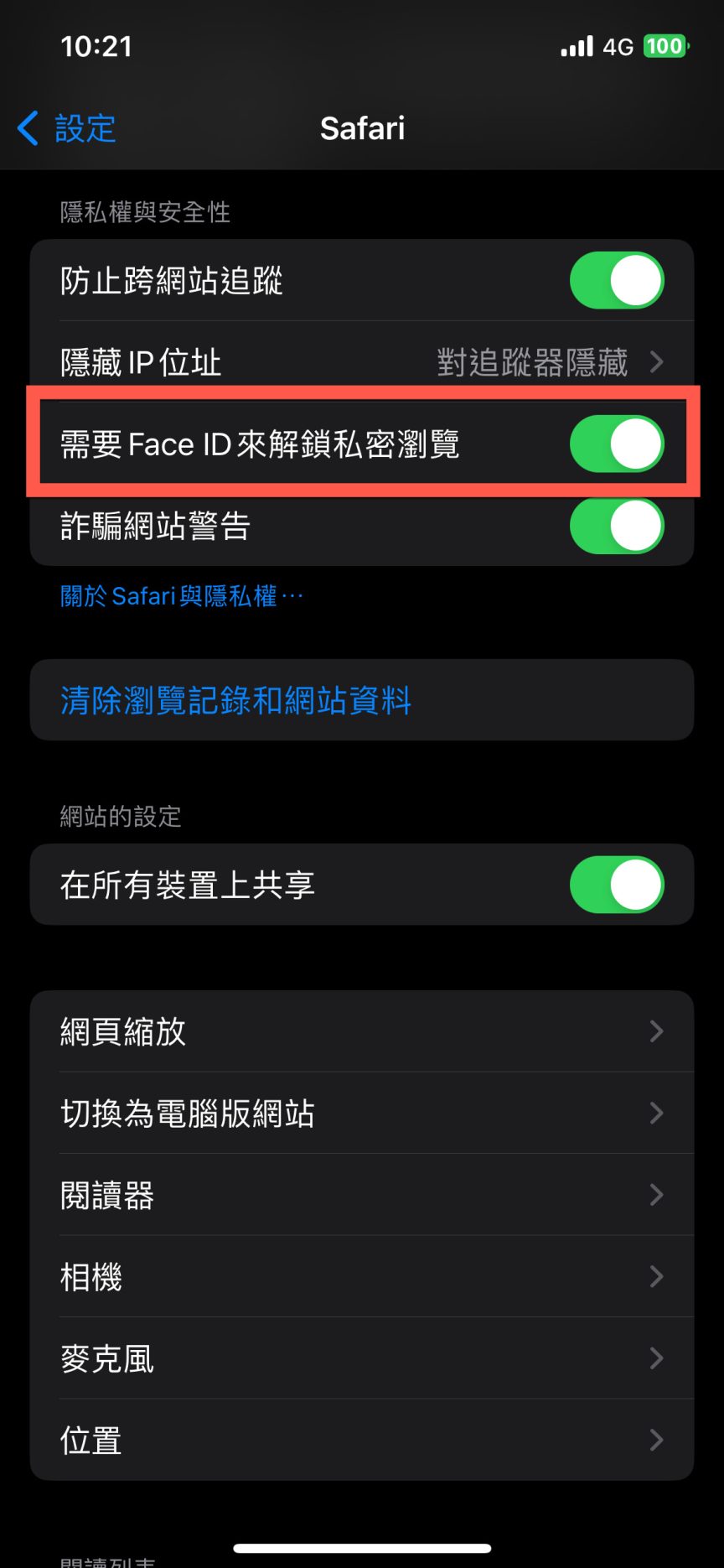The image size is (724, 1568).
Task: Expand 網頁縮放 settings
Action: 362,1031
